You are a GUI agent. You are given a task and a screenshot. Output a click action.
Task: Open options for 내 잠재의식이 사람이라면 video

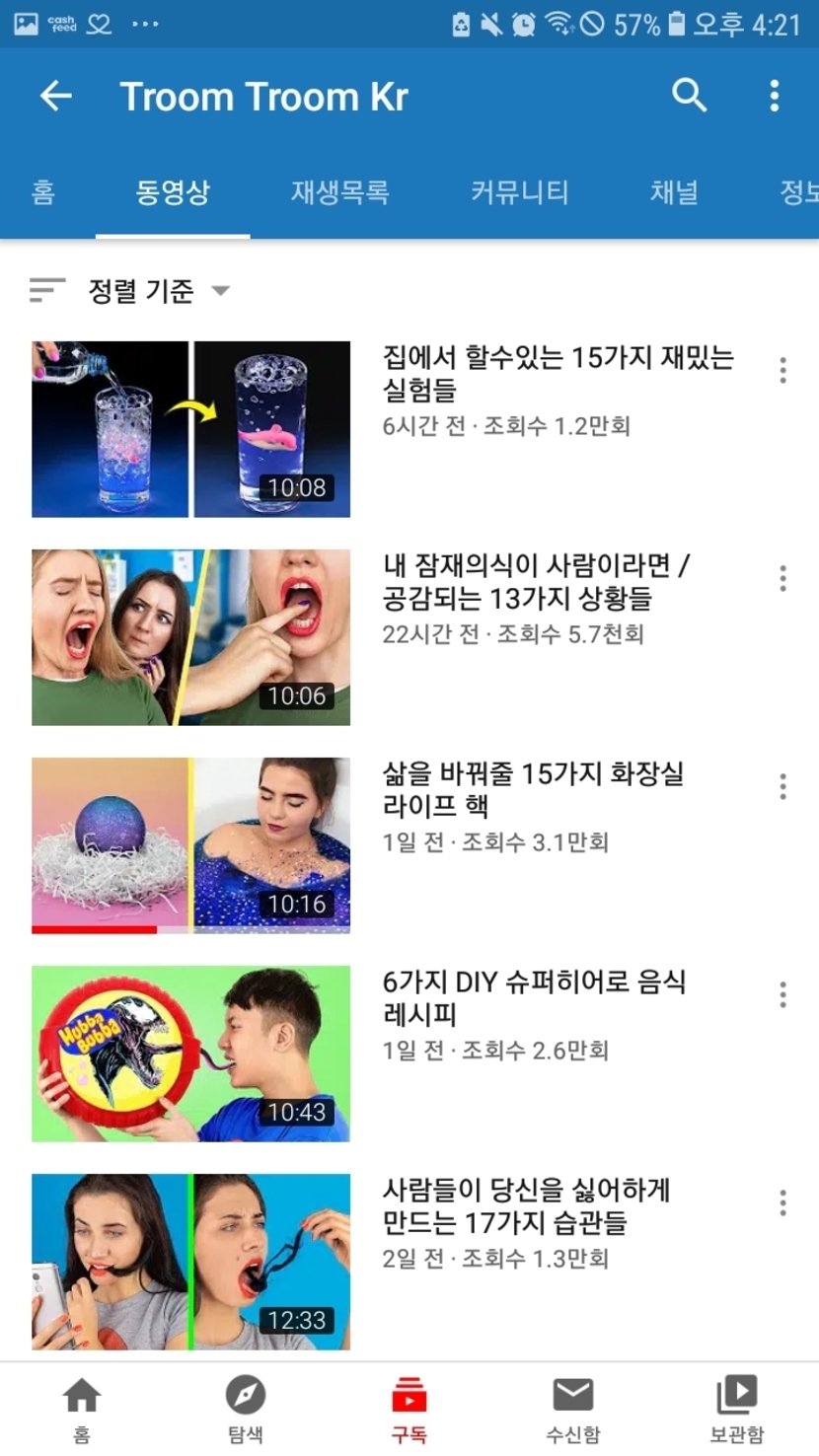coord(782,578)
